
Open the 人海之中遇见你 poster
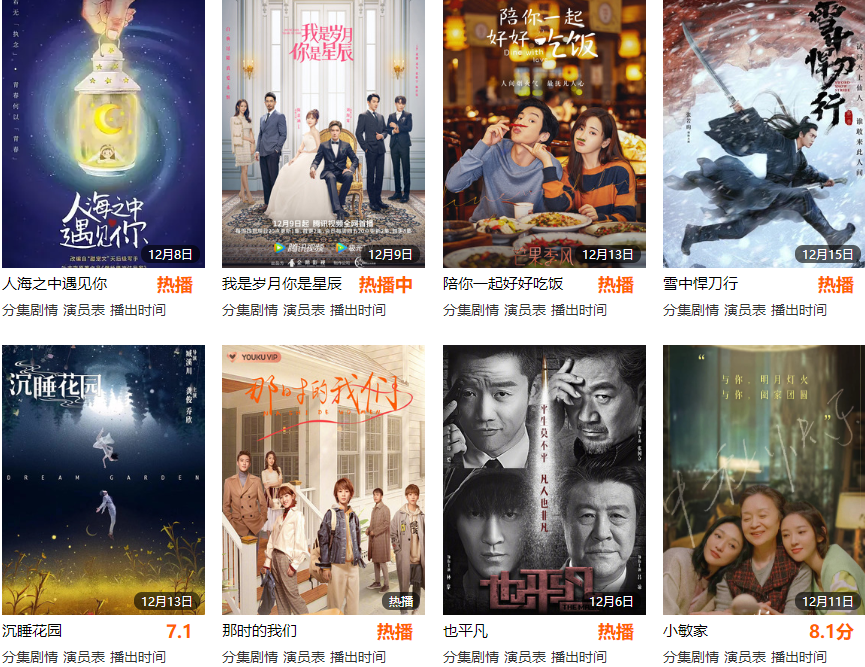click(103, 130)
